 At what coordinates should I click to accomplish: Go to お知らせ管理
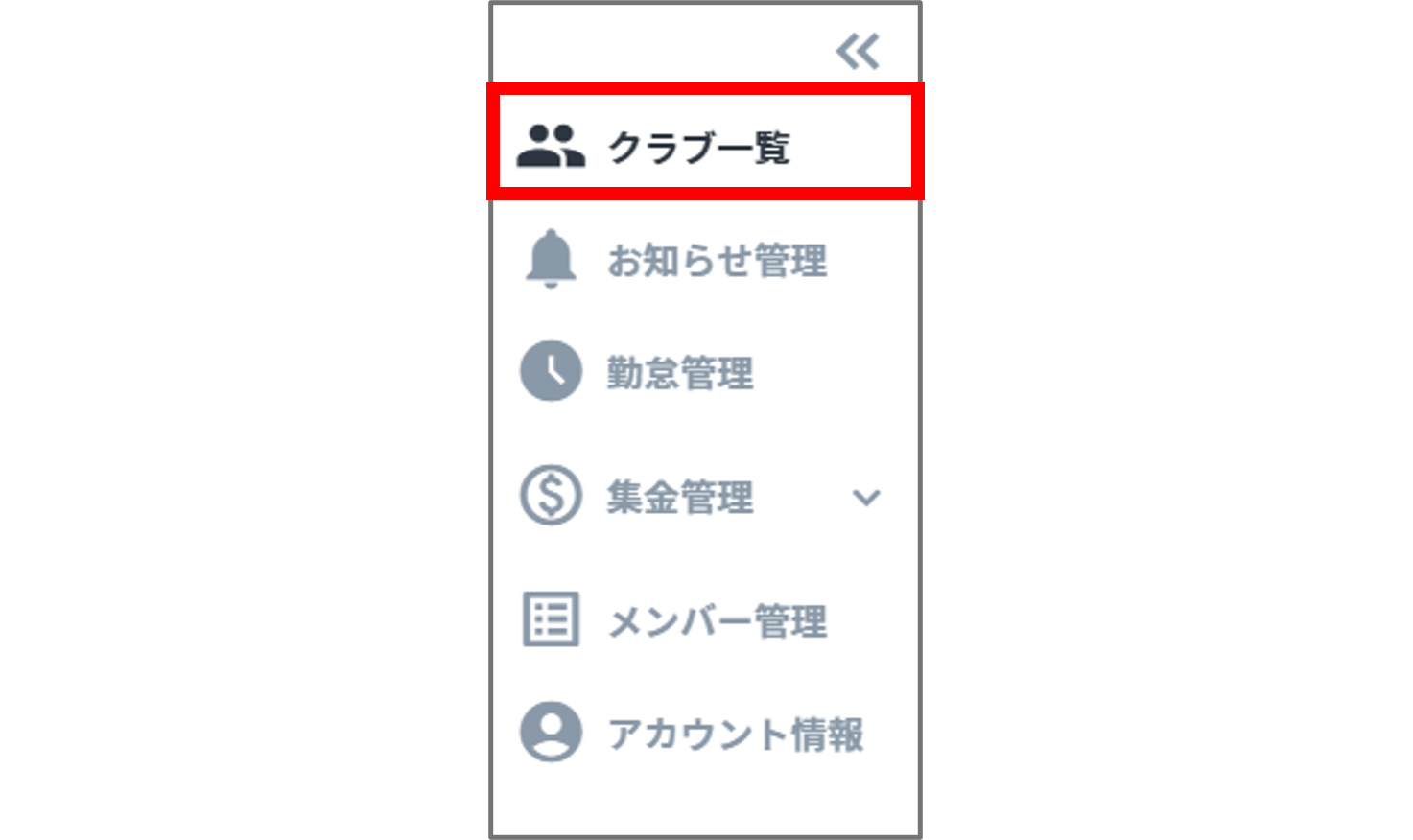coord(716,261)
